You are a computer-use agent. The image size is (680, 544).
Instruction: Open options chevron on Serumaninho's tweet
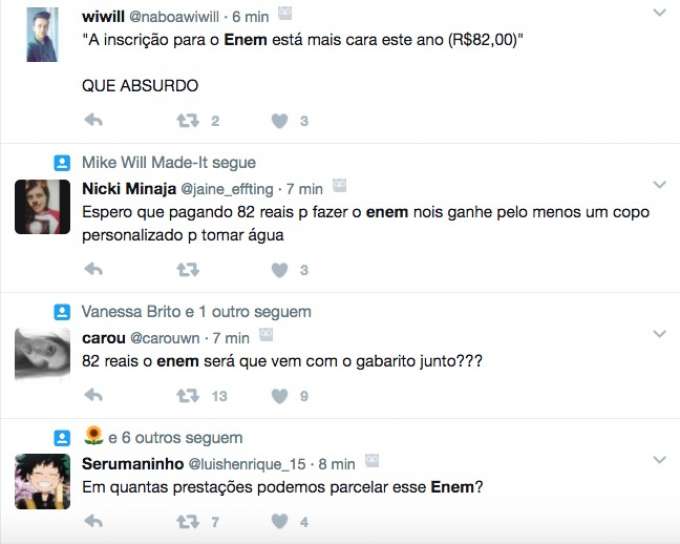coord(659,460)
